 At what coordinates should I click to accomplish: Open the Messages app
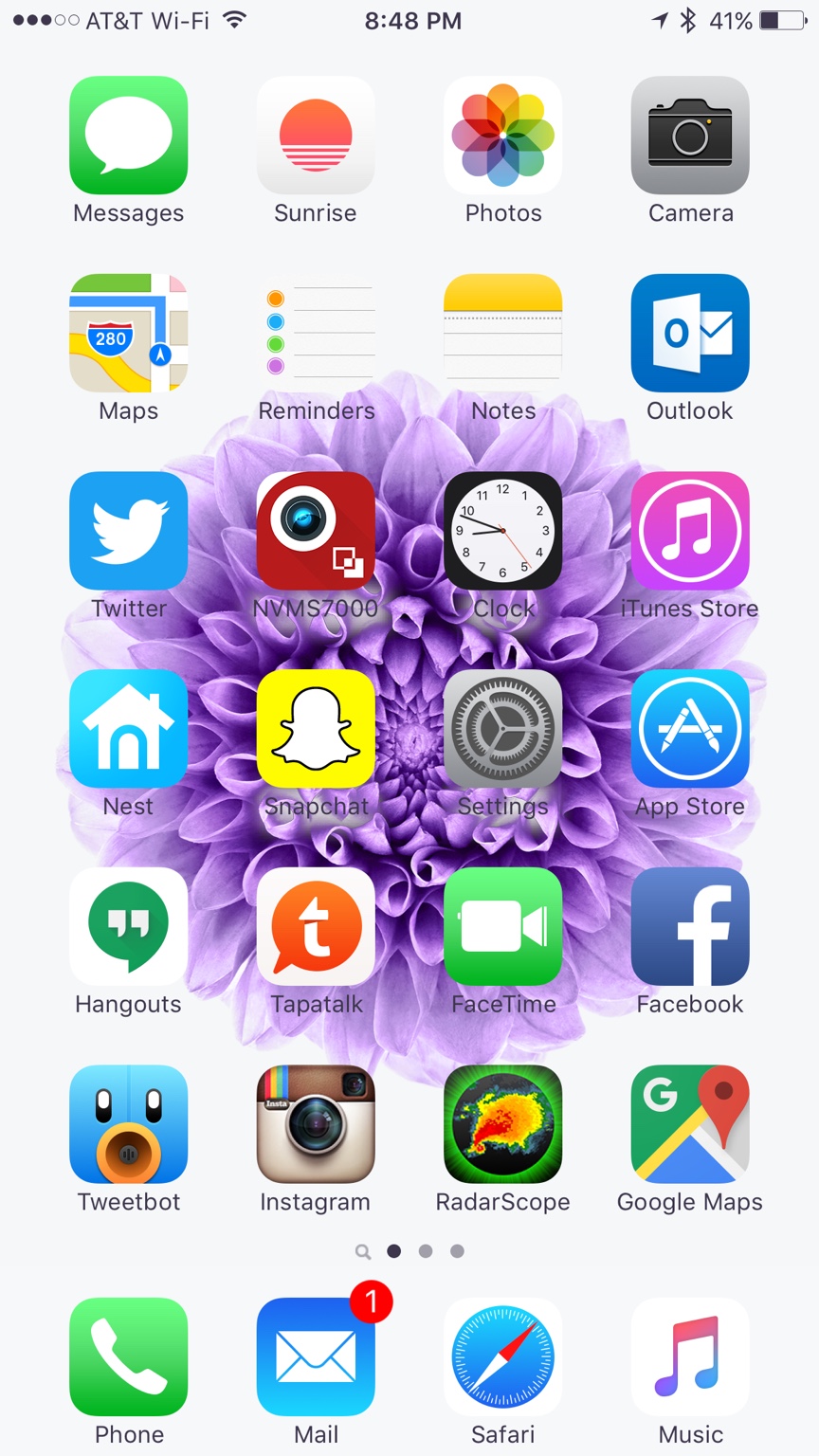[x=129, y=136]
